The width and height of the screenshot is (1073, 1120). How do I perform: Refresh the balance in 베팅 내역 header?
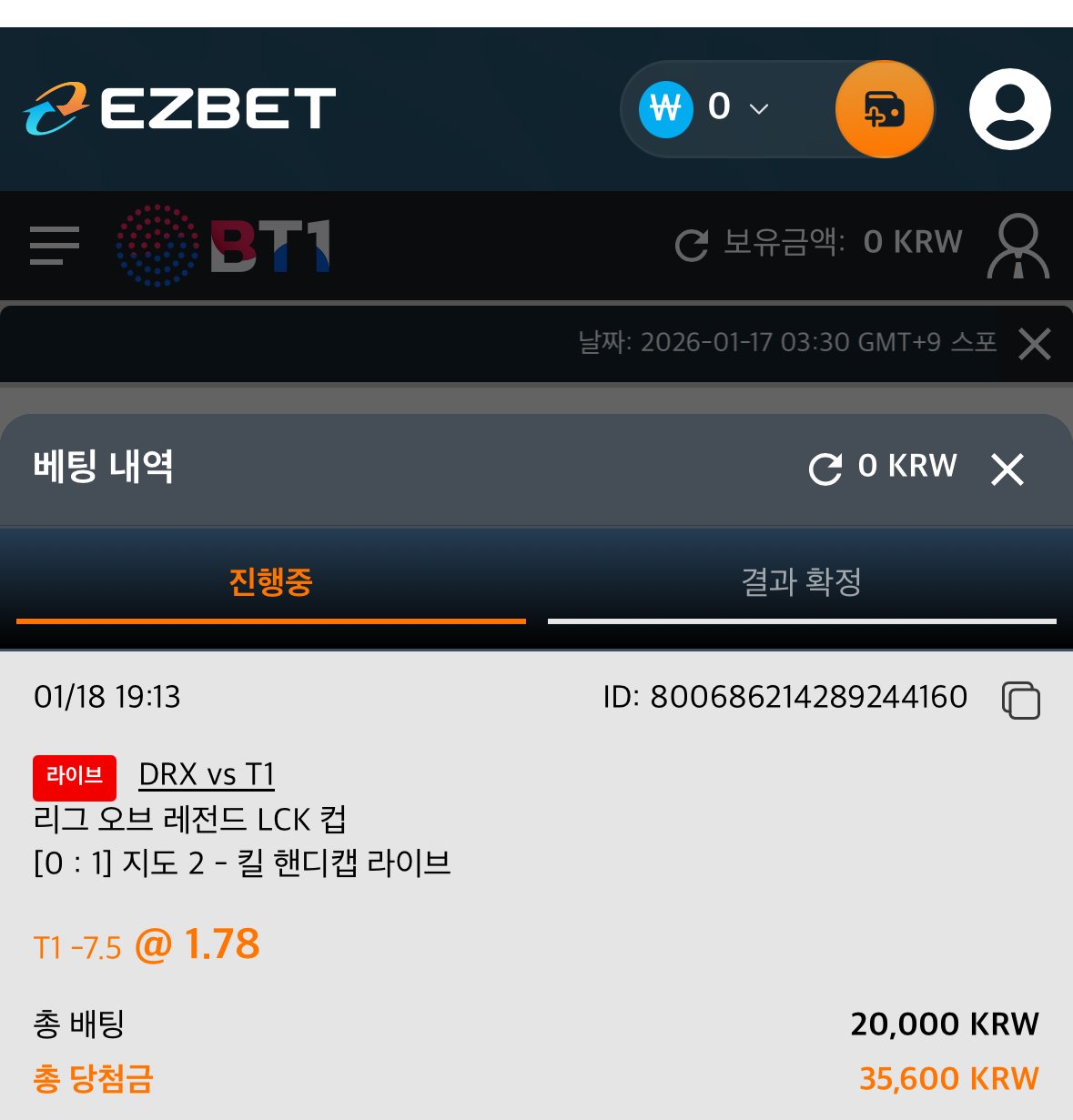click(x=825, y=469)
